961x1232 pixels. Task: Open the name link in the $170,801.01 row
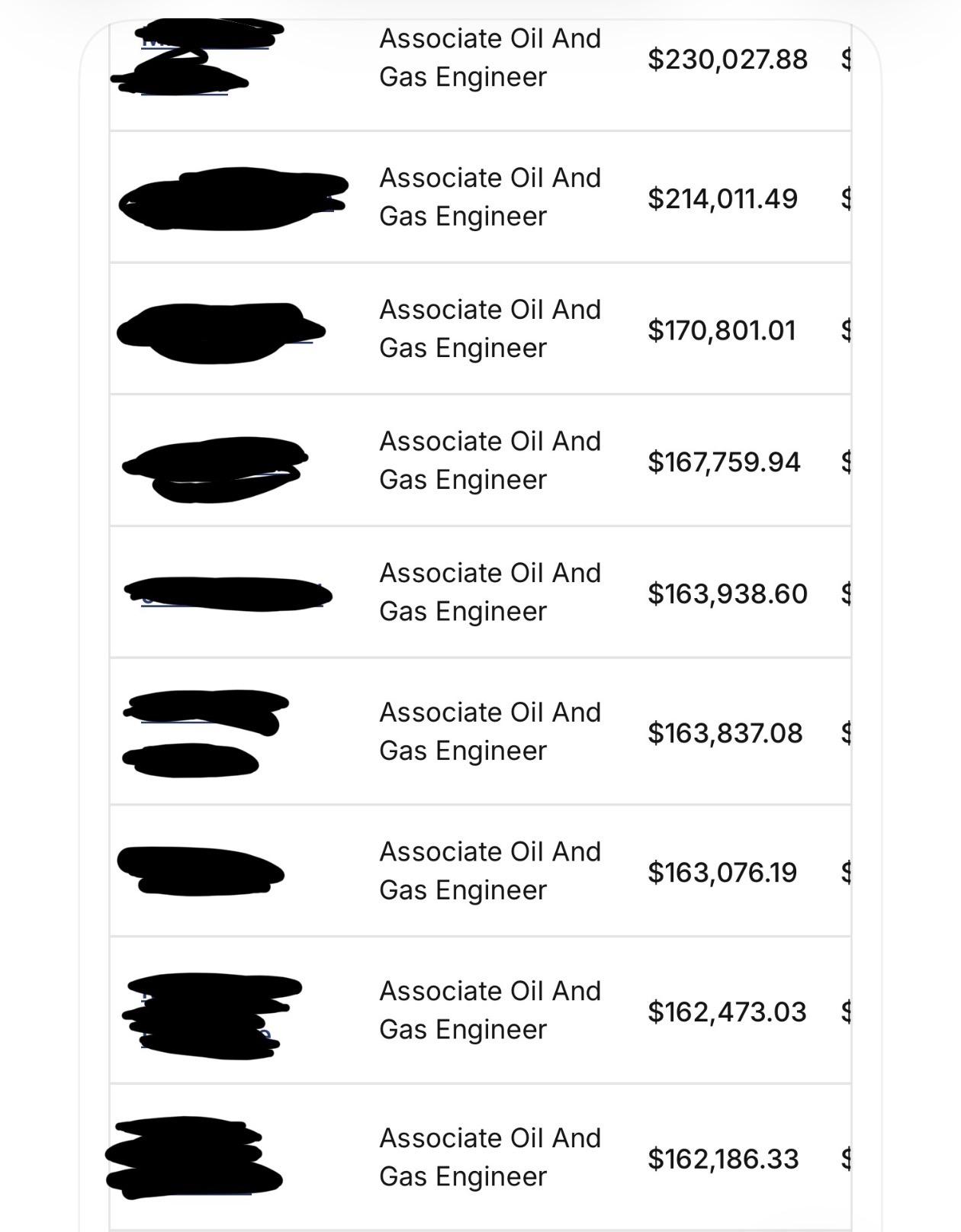point(220,333)
